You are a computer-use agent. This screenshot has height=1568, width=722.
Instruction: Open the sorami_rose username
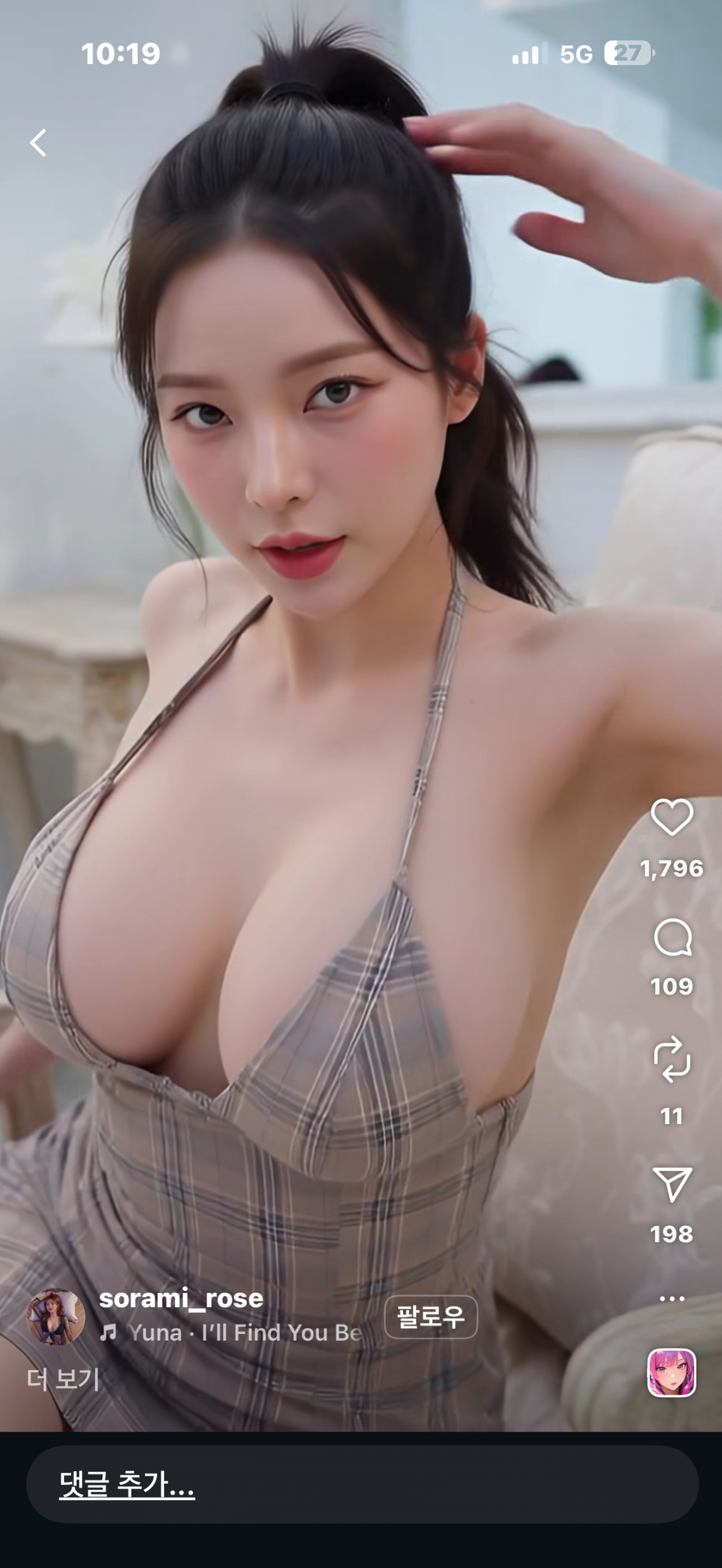(181, 1299)
